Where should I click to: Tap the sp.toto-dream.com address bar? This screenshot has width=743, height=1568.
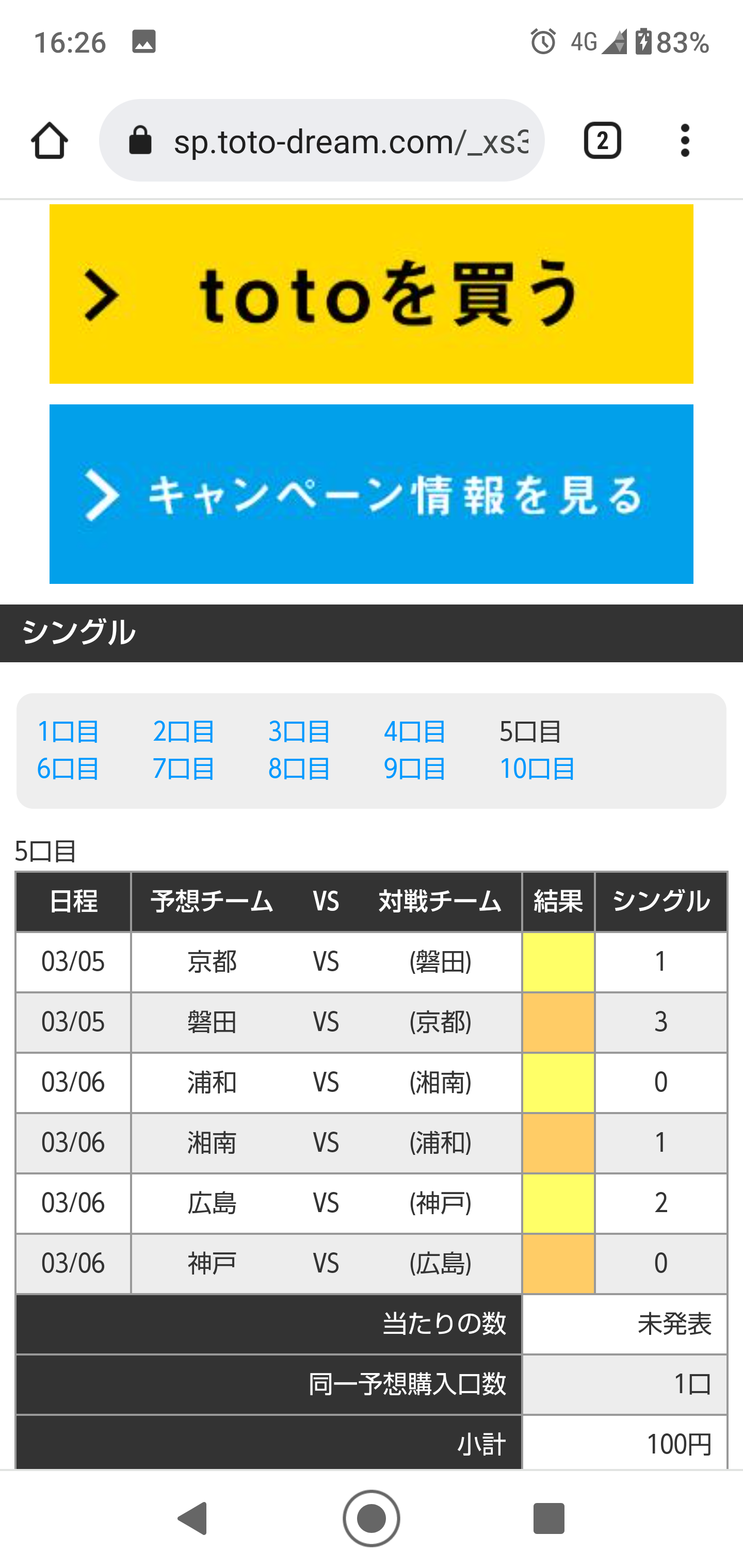point(321,141)
